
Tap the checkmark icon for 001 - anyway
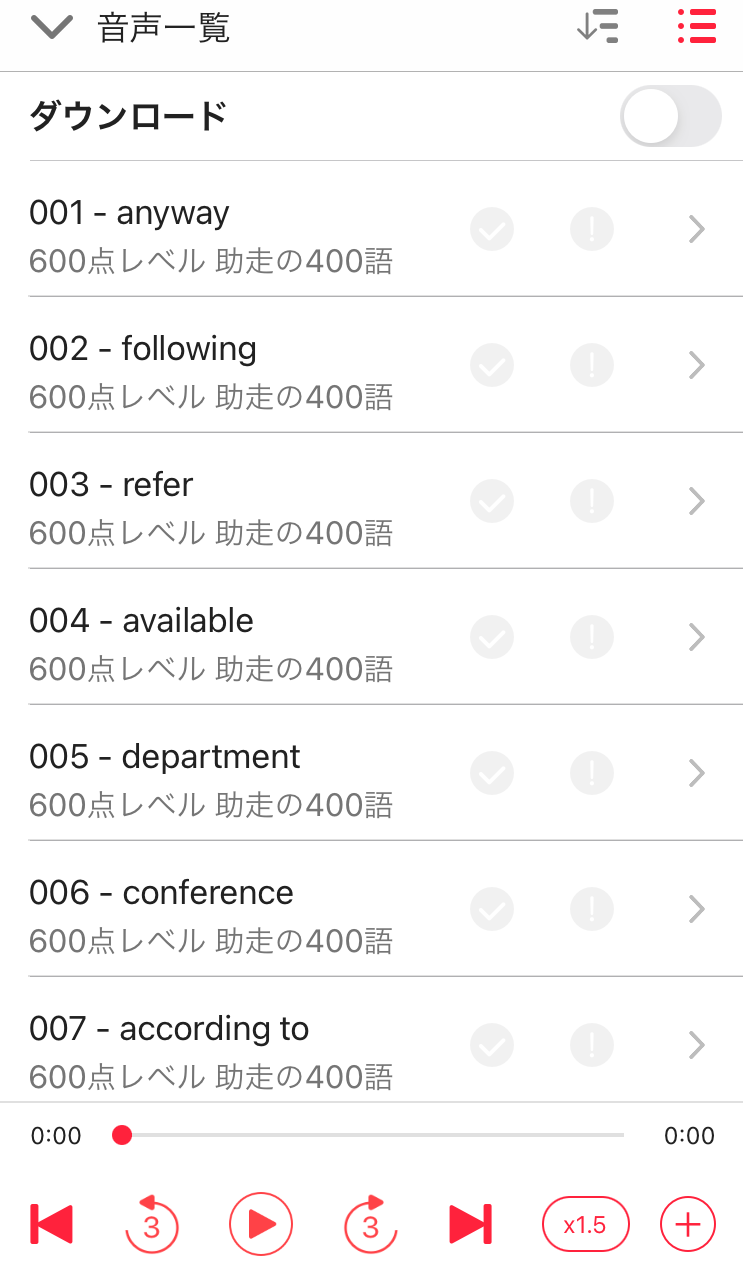click(x=492, y=230)
